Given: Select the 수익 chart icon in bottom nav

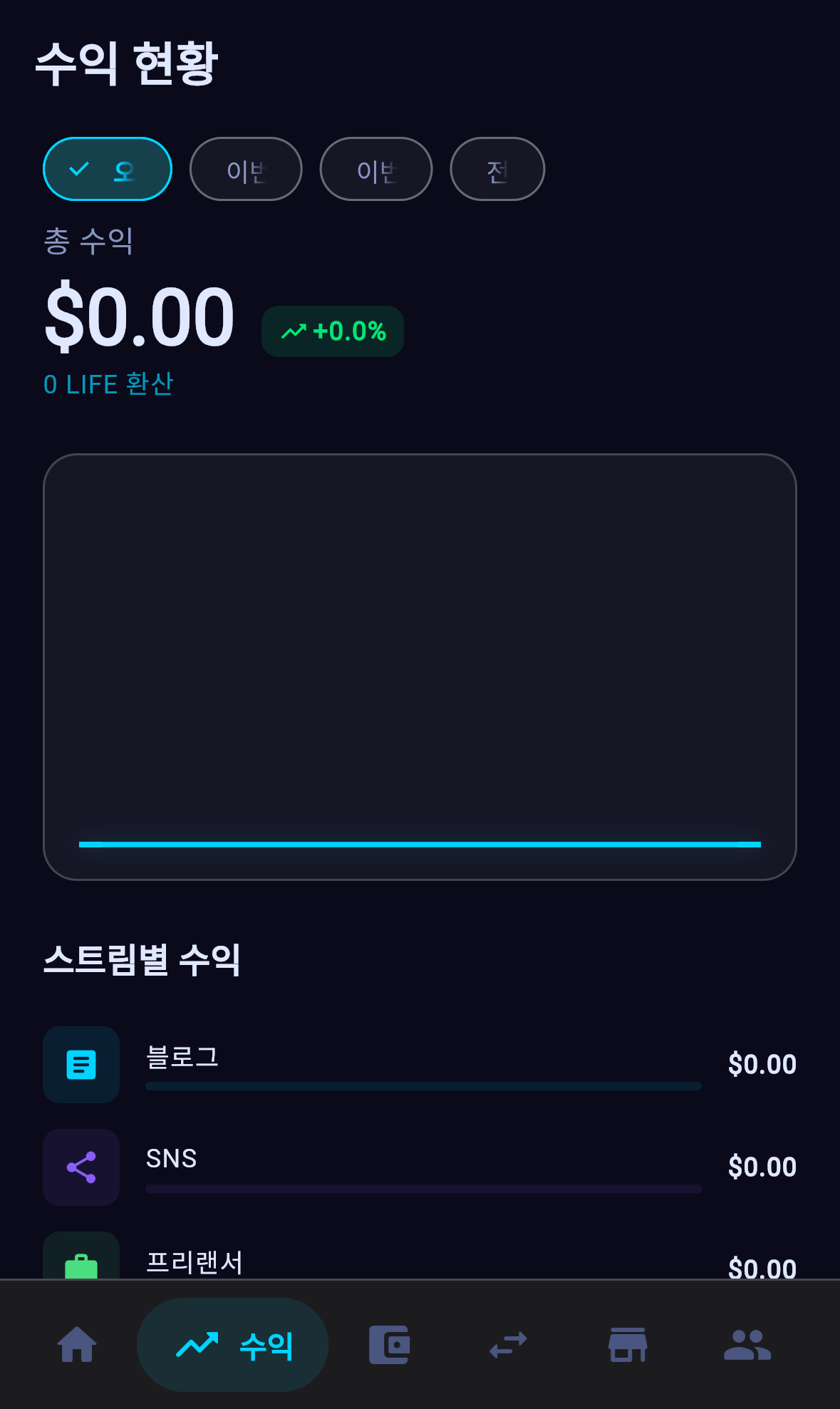Looking at the screenshot, I should click(232, 1344).
